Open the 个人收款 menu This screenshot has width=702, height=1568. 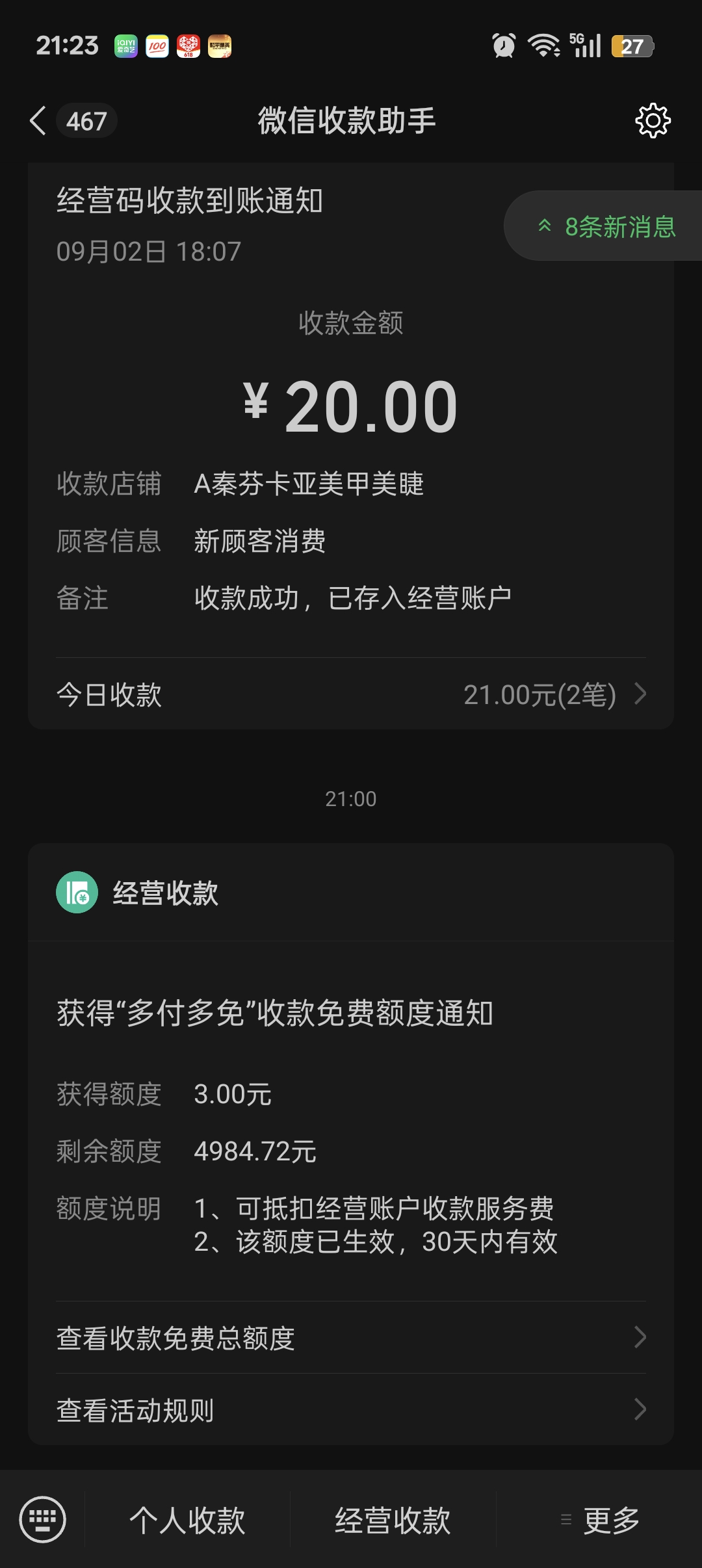[x=187, y=1521]
